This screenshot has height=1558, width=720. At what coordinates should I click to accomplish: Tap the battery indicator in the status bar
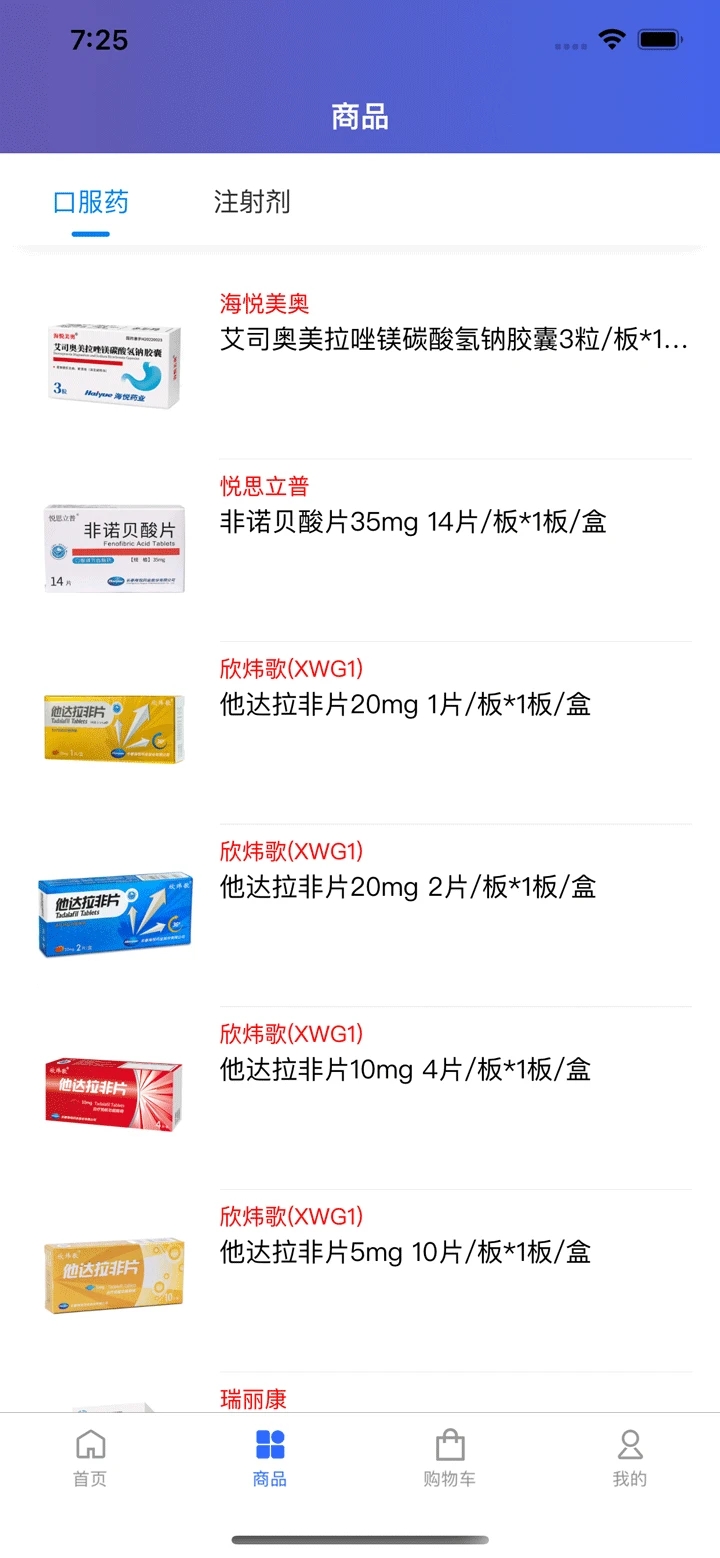pyautogui.click(x=660, y=40)
